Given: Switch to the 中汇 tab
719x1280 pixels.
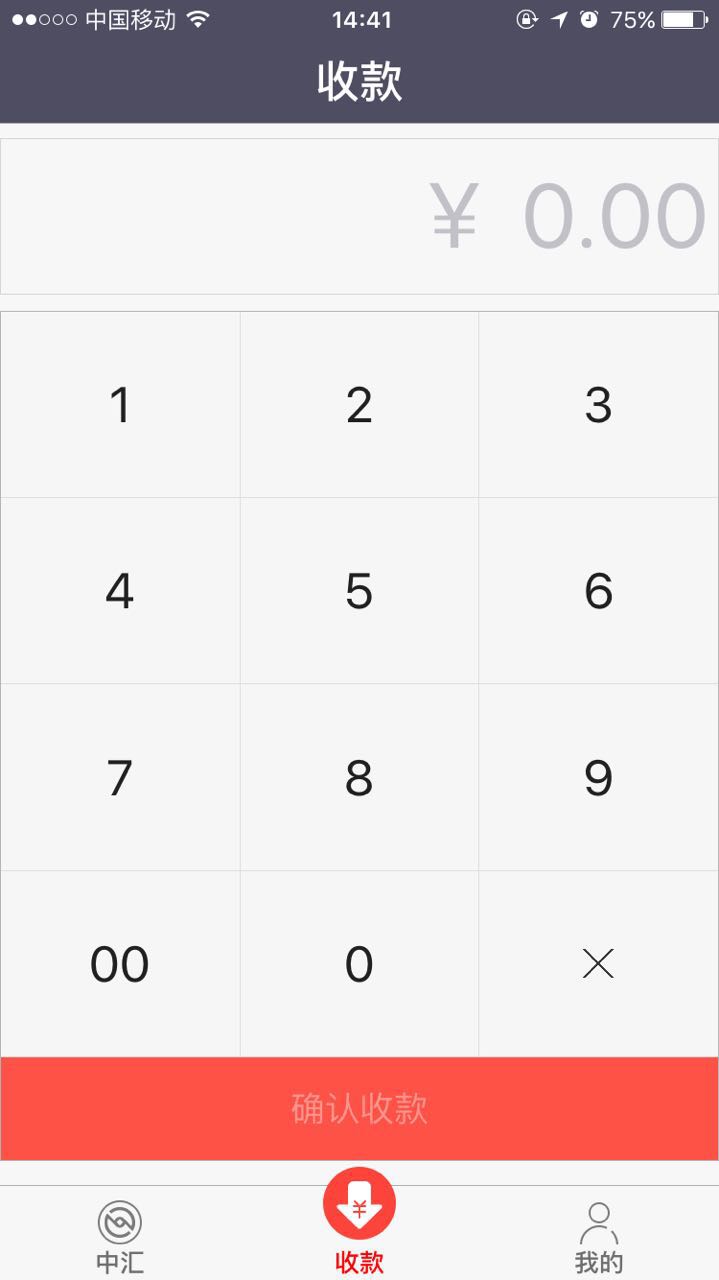Looking at the screenshot, I should 120,1237.
